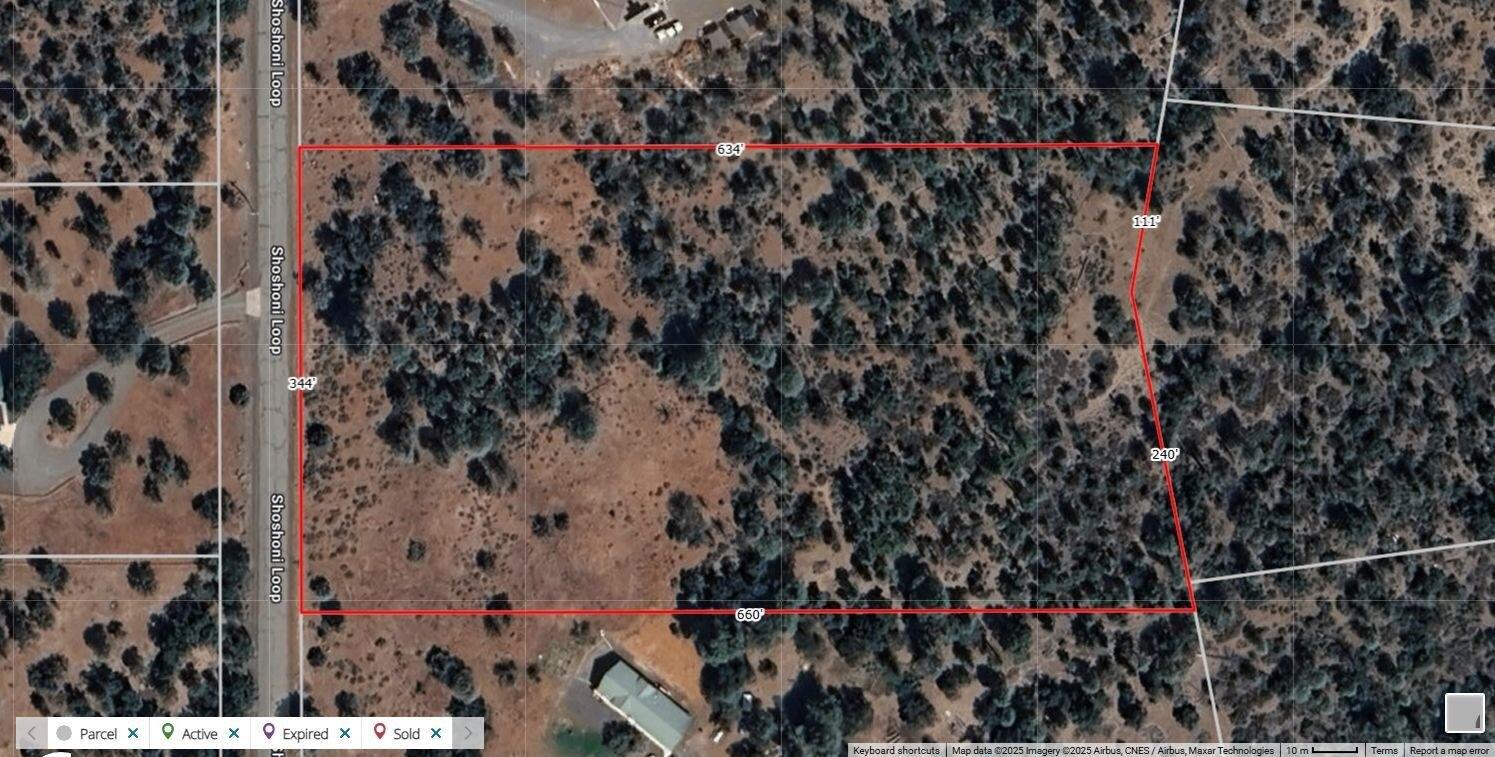Open the map Terms link
The width and height of the screenshot is (1495, 757).
click(1383, 750)
